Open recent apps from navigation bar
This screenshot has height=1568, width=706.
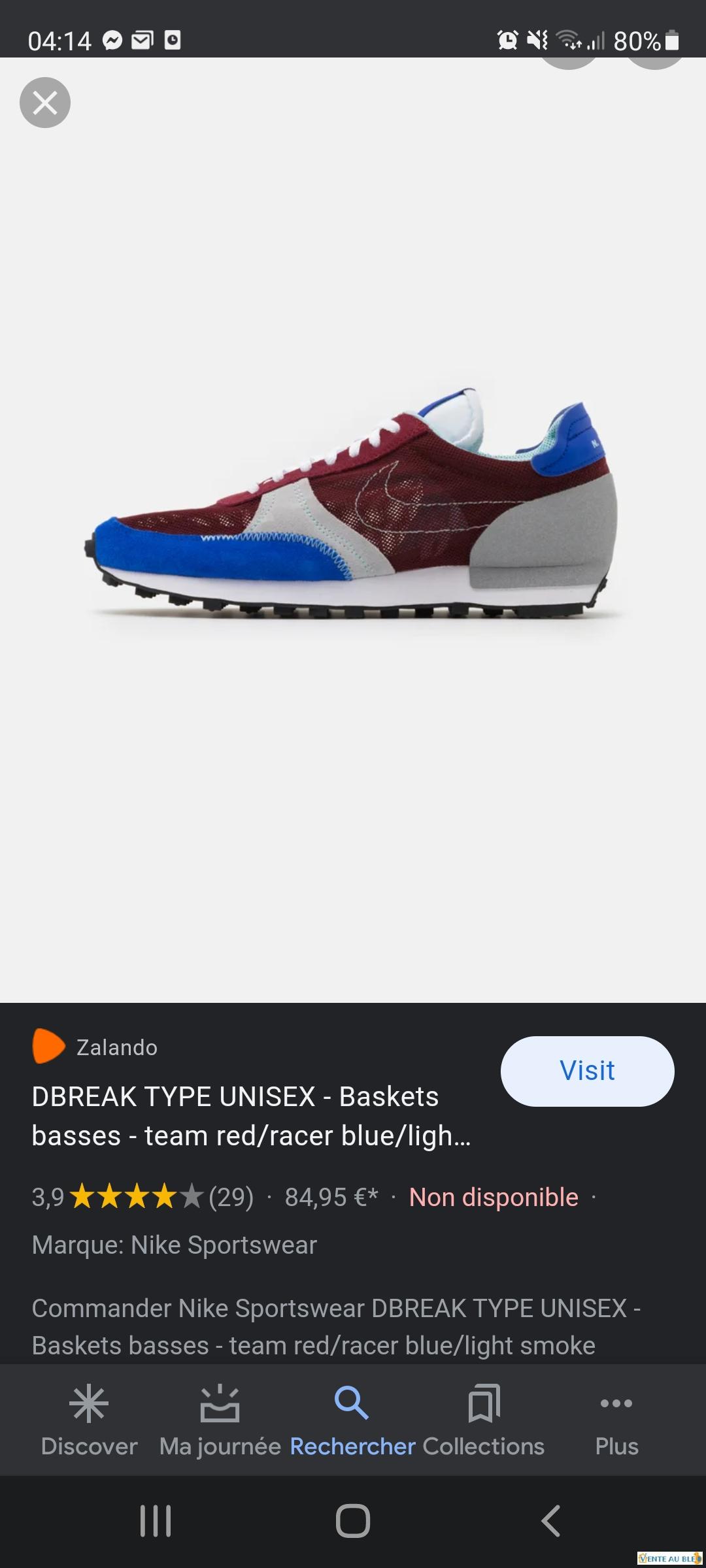[156, 1521]
